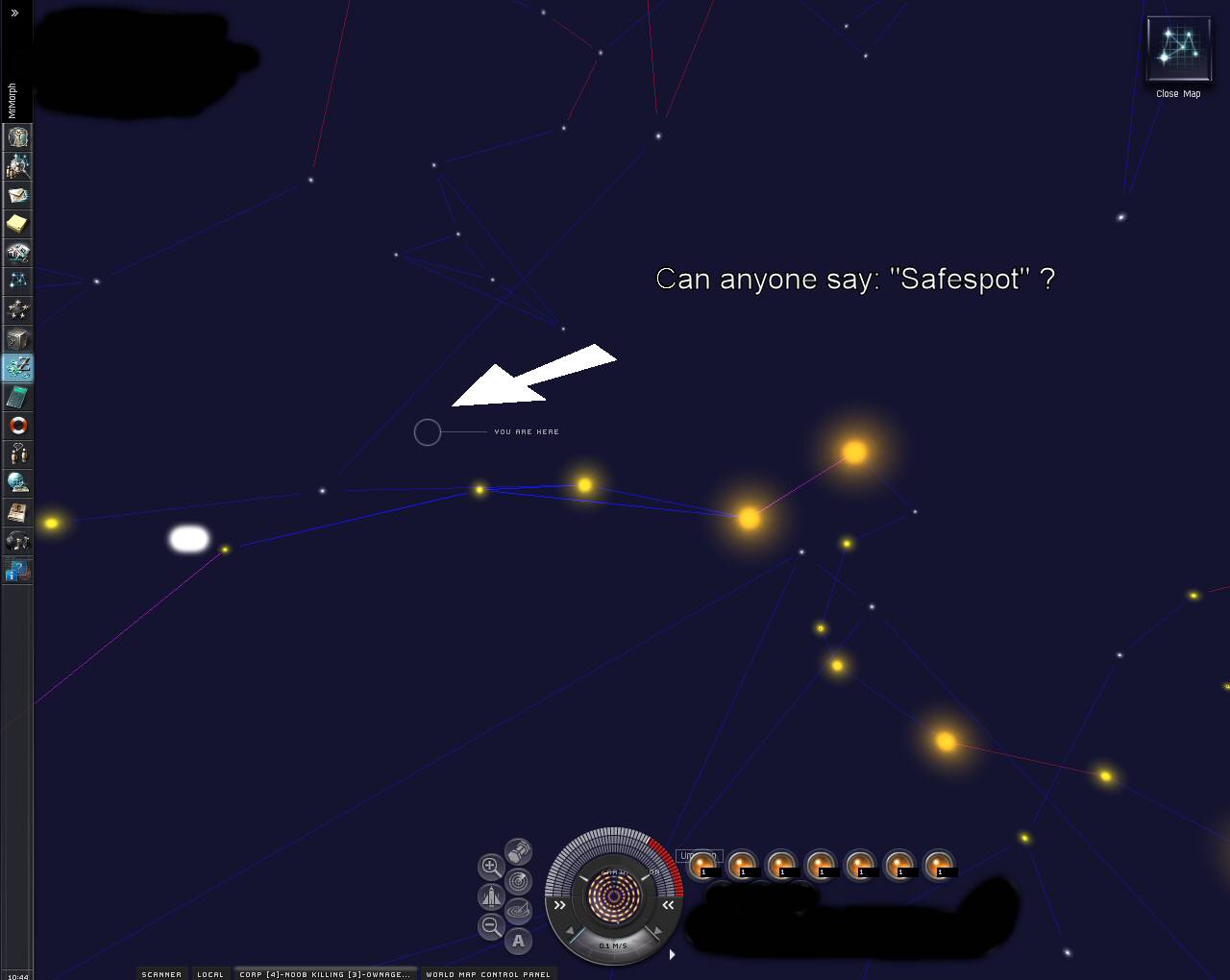Screen dimensions: 1230x980
Task: Tap the speed bar showing 0.1 M/S
Action: tap(612, 945)
